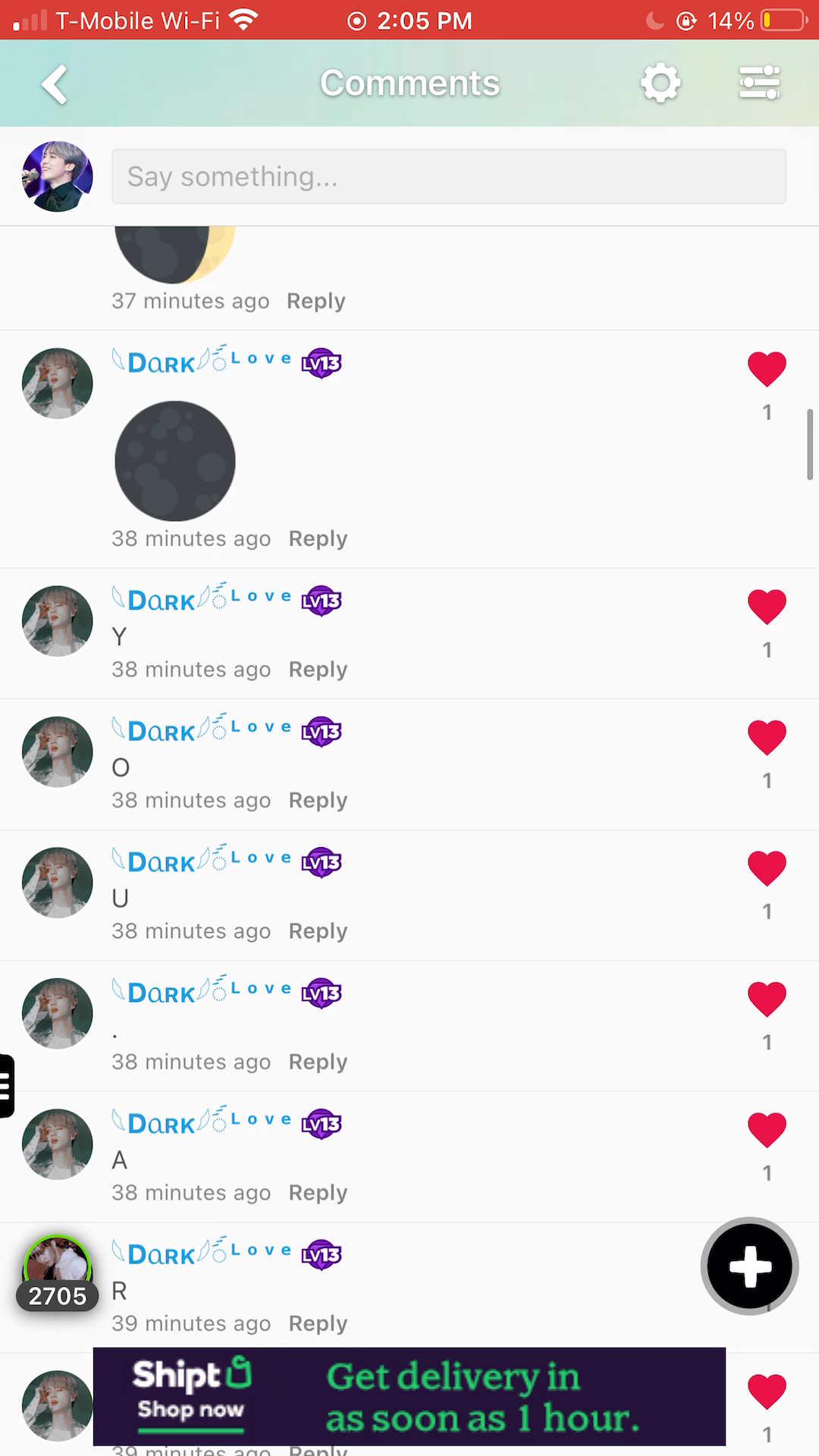The height and width of the screenshot is (1456, 819).
Task: View DarkLove's profile from the Y comment
Action: (57, 621)
